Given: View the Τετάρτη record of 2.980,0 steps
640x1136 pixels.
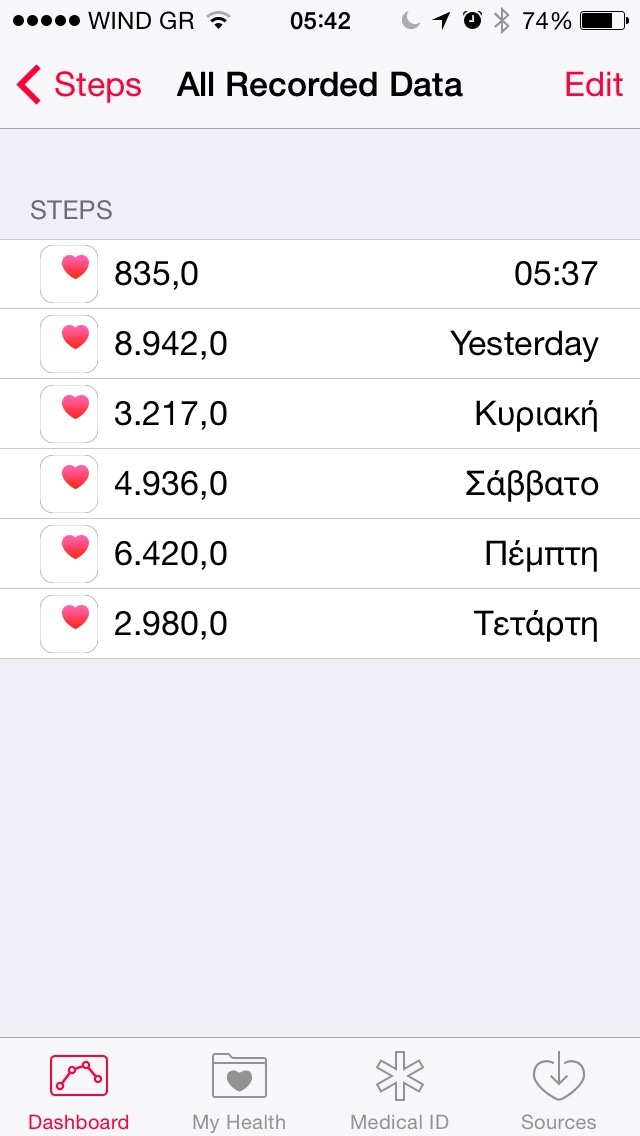Looking at the screenshot, I should click(320, 624).
